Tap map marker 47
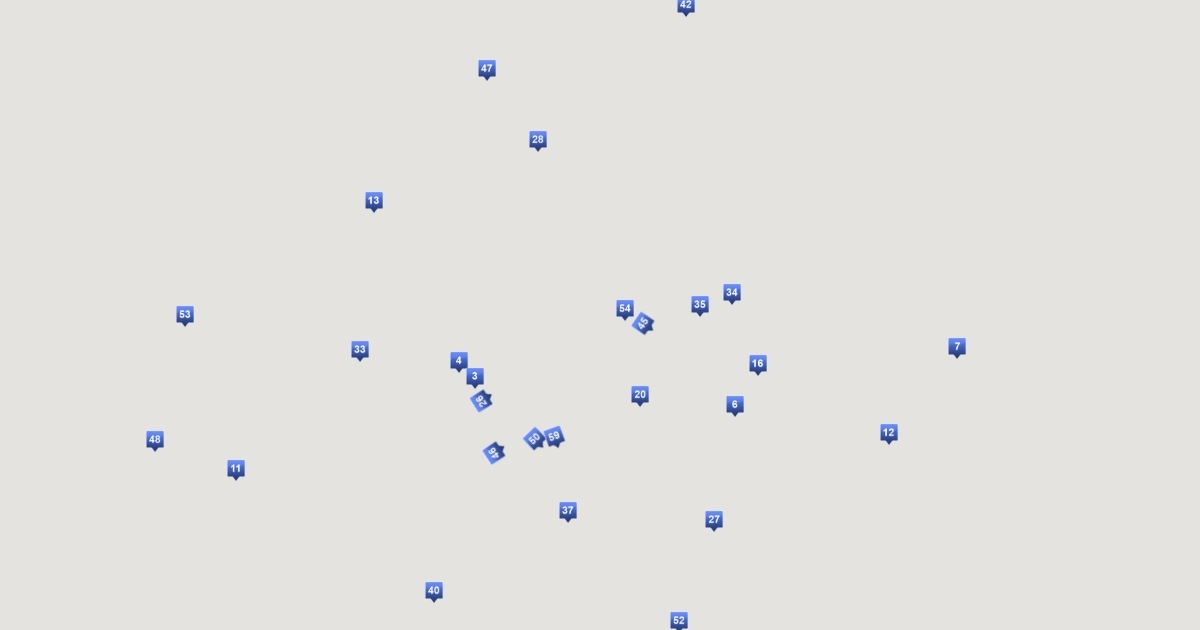This screenshot has height=630, width=1200. click(x=487, y=69)
